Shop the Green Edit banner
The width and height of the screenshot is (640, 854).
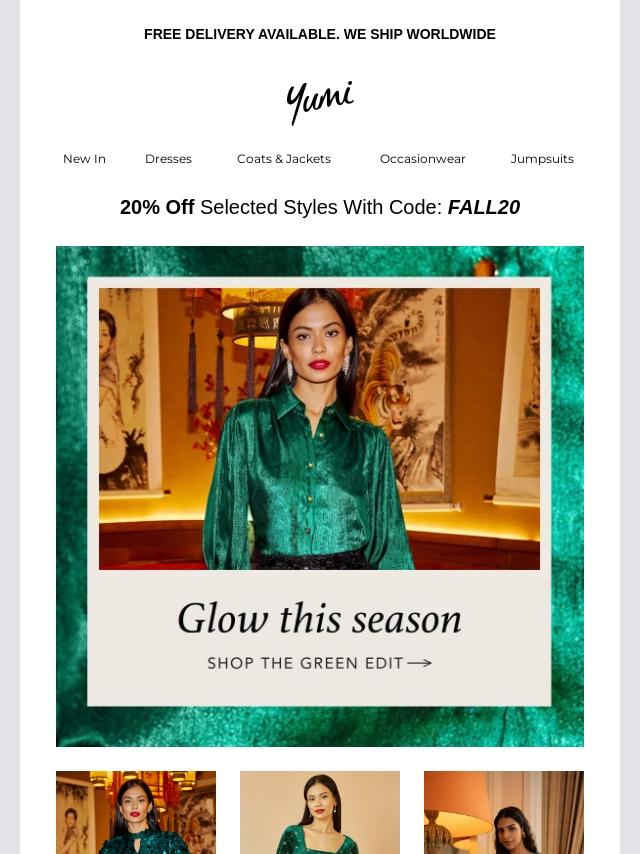coord(320,496)
